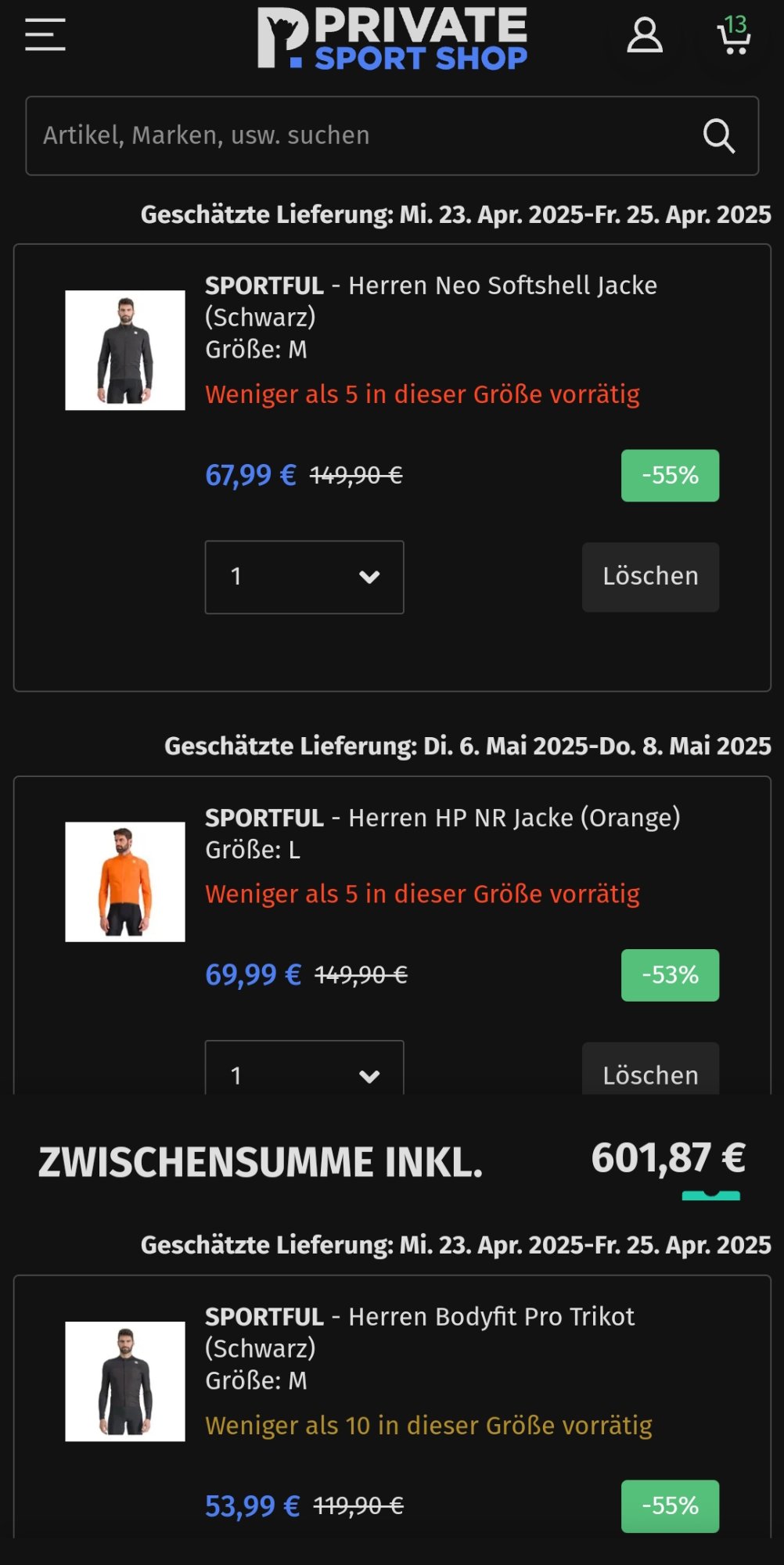The height and width of the screenshot is (1565, 784).
Task: Go to Private Sport Shop home logo
Action: pyautogui.click(x=393, y=38)
